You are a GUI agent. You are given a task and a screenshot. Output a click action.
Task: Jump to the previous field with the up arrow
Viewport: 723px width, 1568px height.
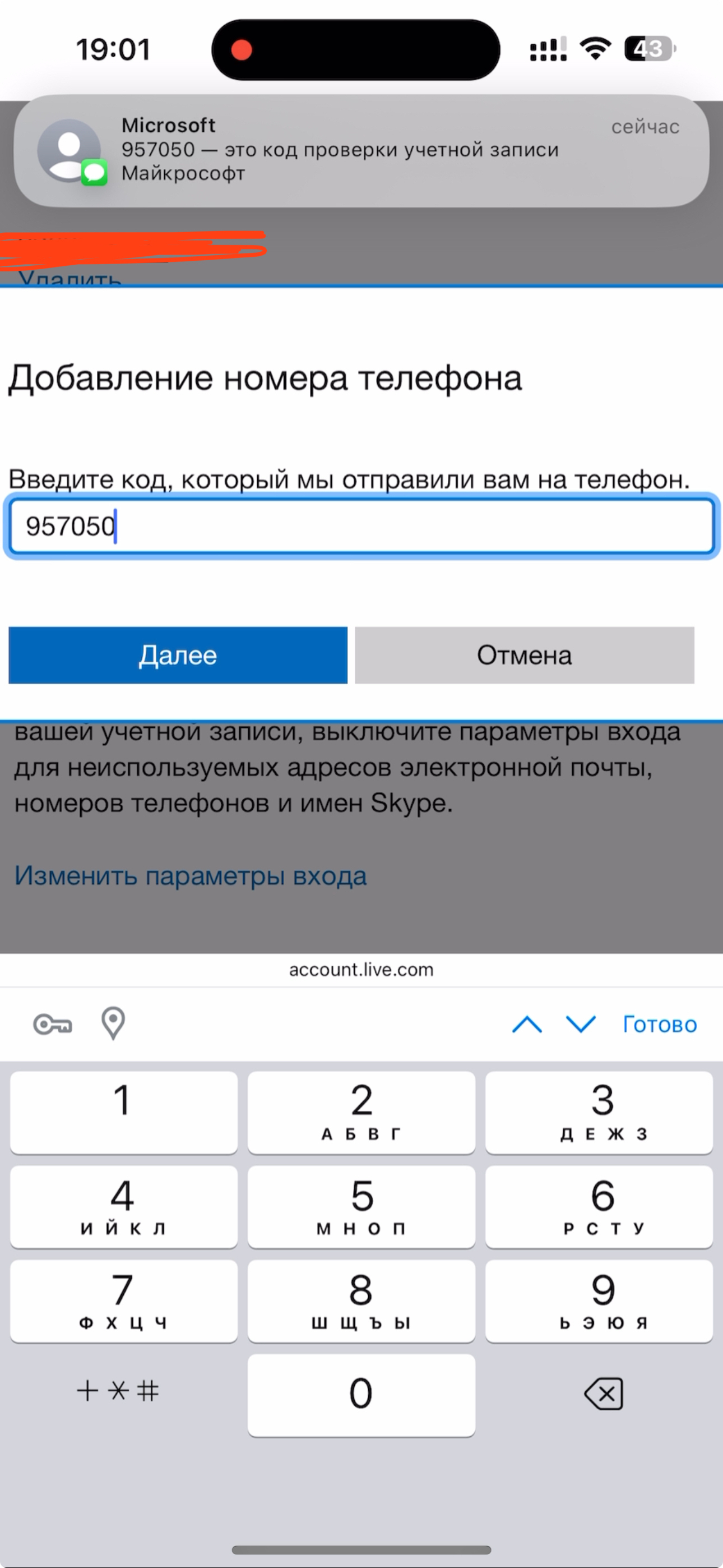coord(527,1025)
